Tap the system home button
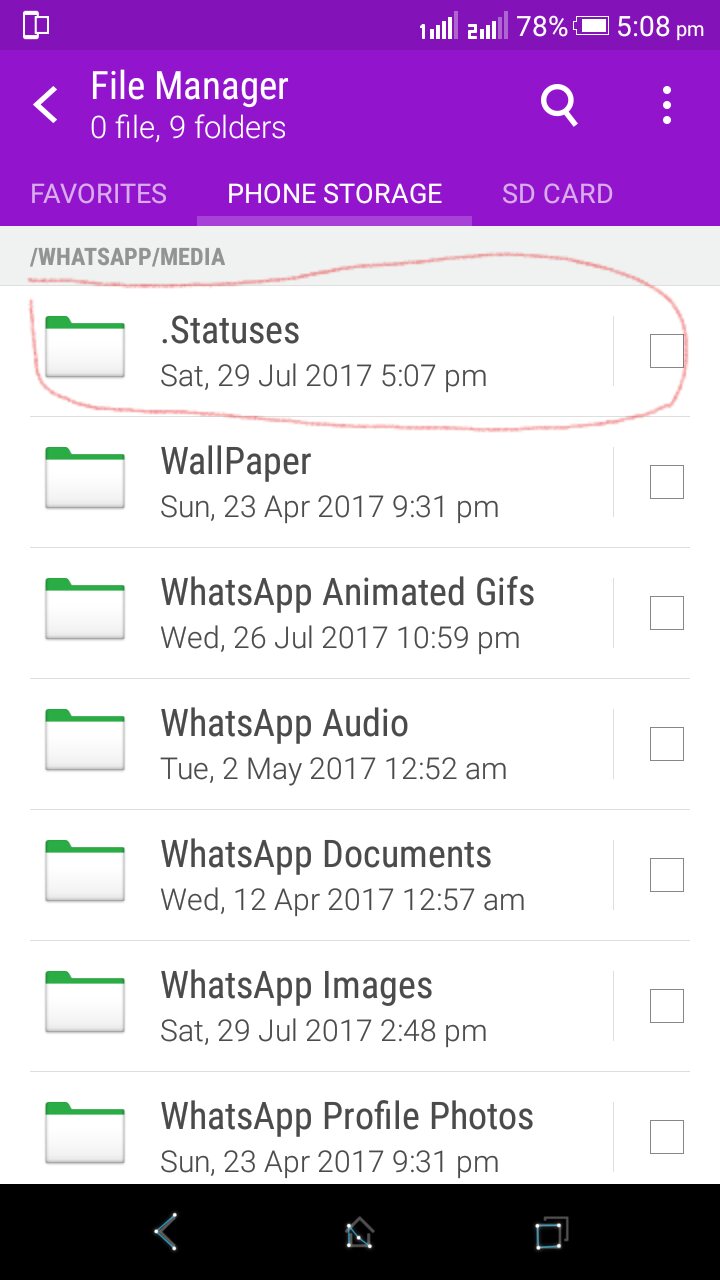The image size is (720, 1280). click(x=359, y=1233)
